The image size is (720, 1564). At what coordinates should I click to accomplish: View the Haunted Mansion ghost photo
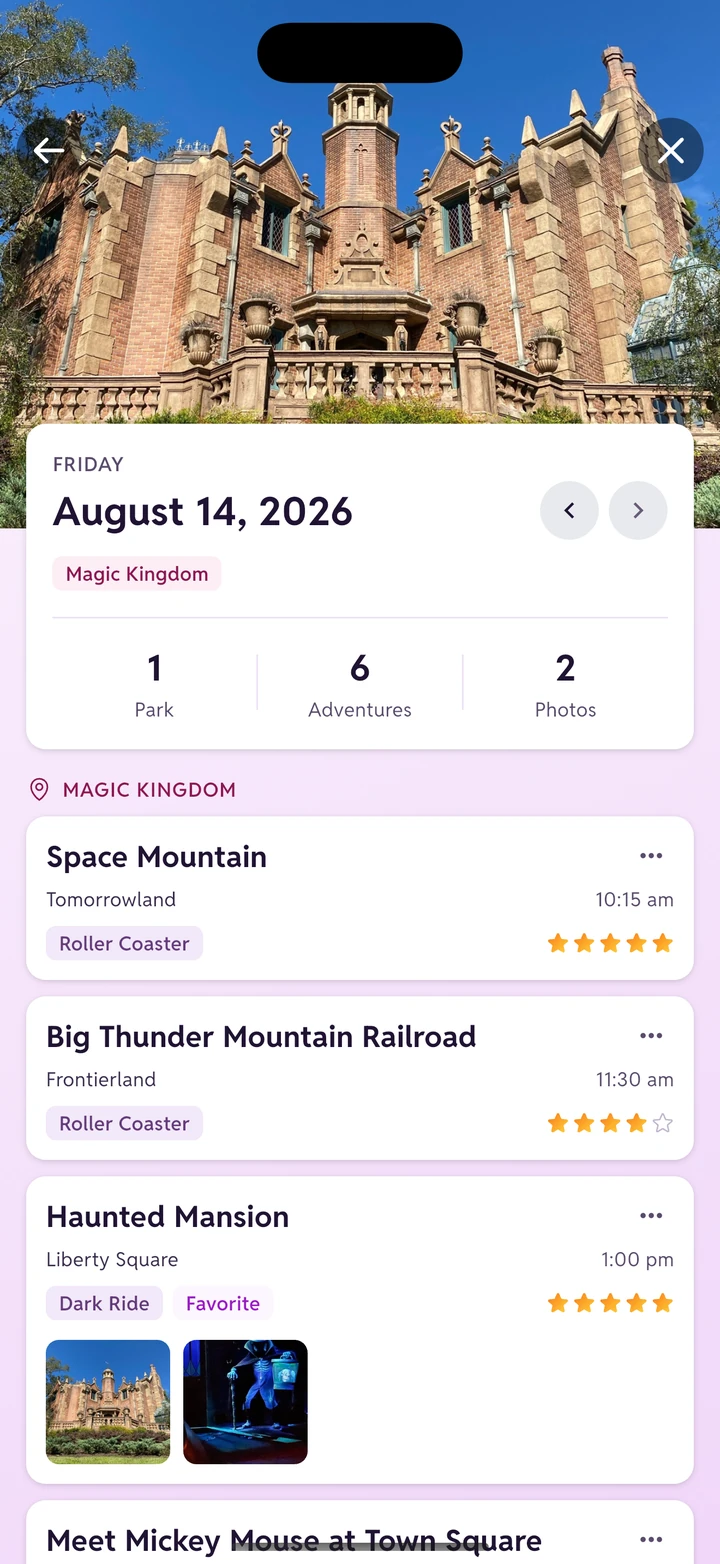tap(245, 1402)
